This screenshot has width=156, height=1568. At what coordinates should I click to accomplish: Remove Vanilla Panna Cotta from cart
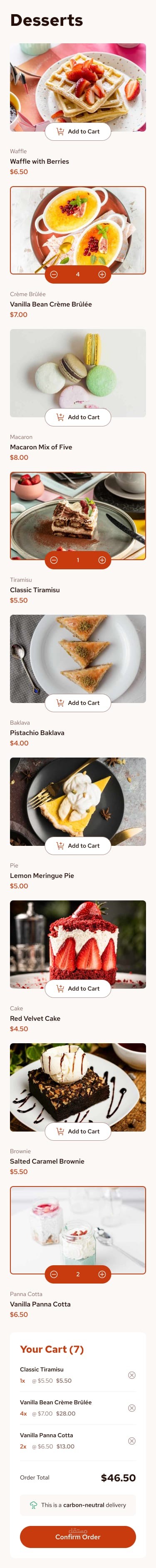(132, 1441)
